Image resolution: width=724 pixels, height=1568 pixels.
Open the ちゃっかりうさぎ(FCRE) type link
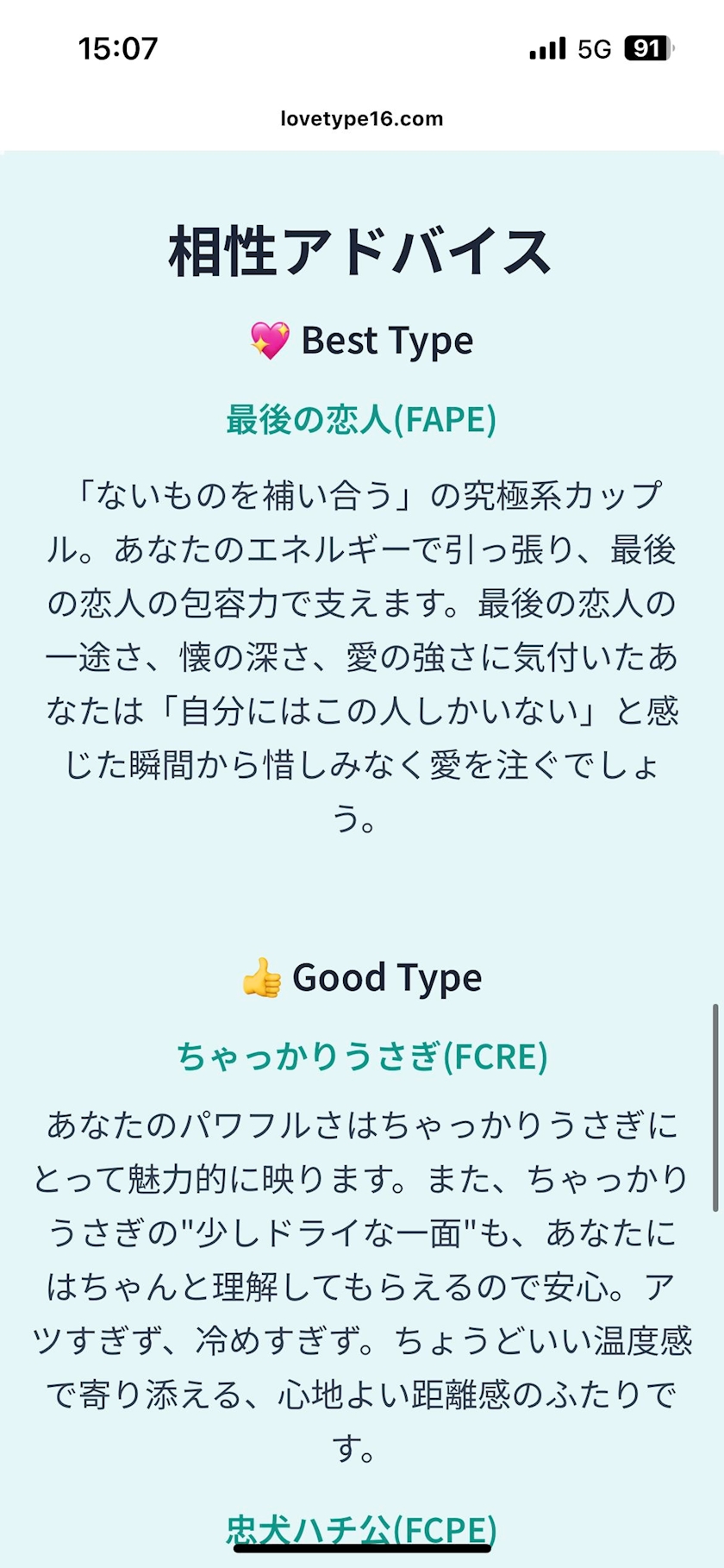pos(362,1057)
